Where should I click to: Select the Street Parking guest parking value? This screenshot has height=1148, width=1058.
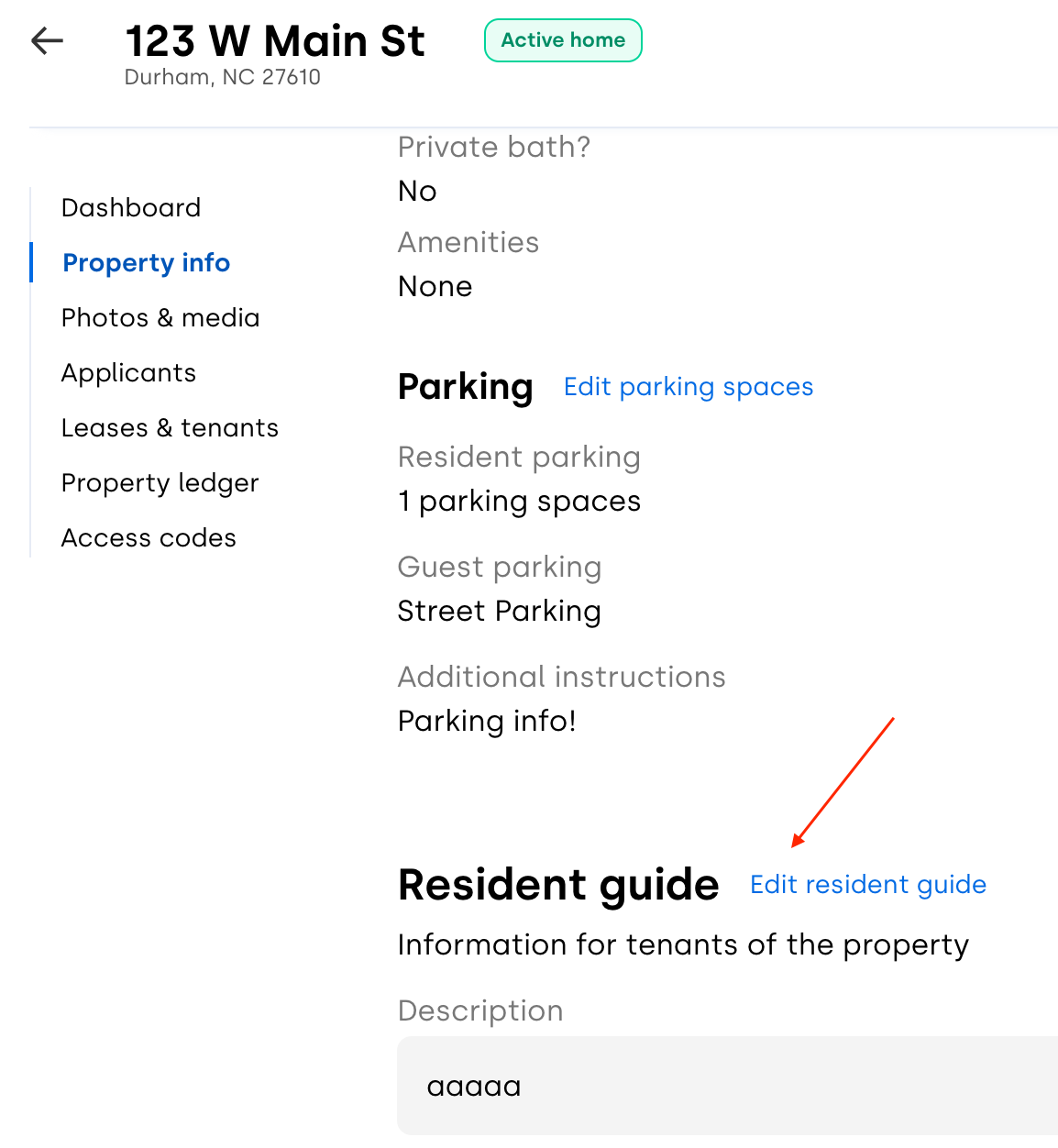[499, 611]
